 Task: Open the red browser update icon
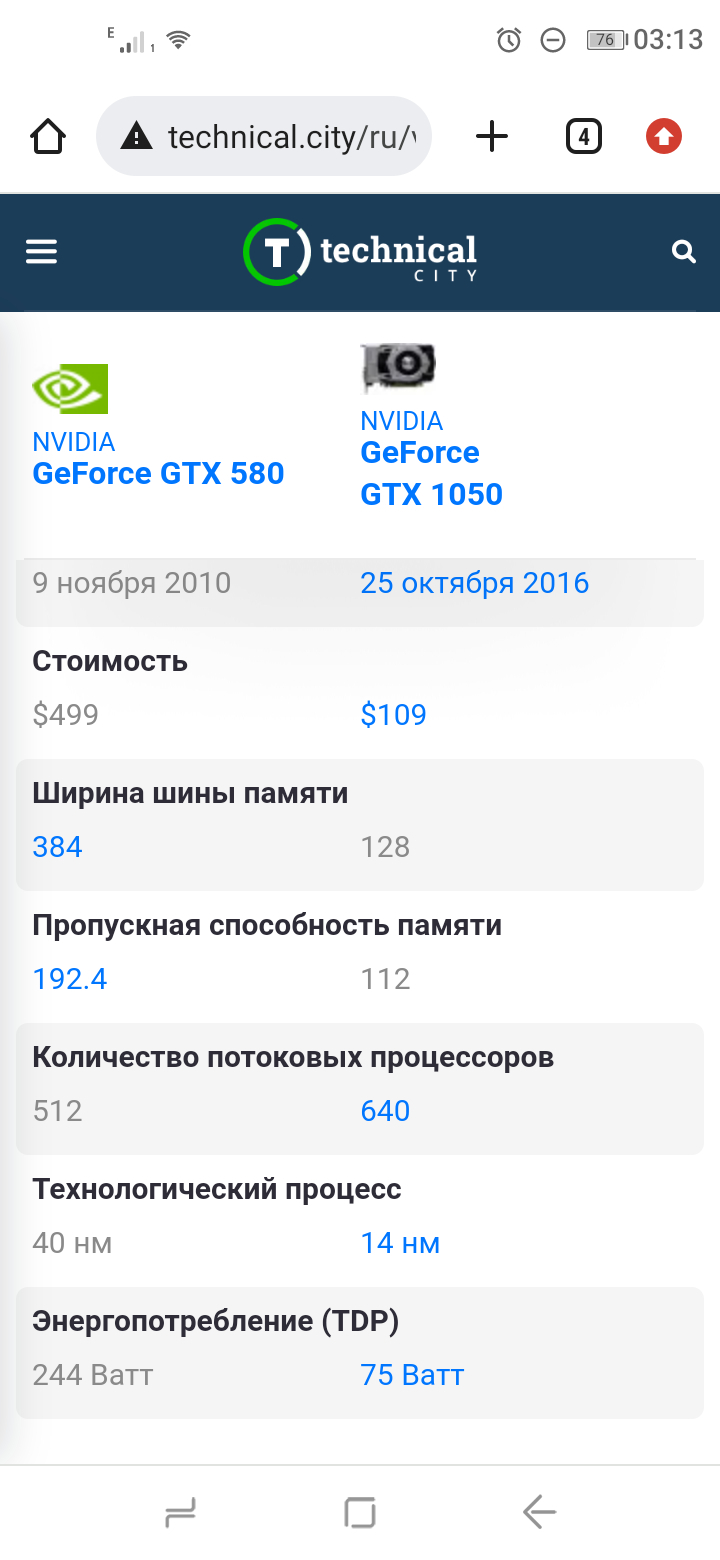click(x=663, y=136)
